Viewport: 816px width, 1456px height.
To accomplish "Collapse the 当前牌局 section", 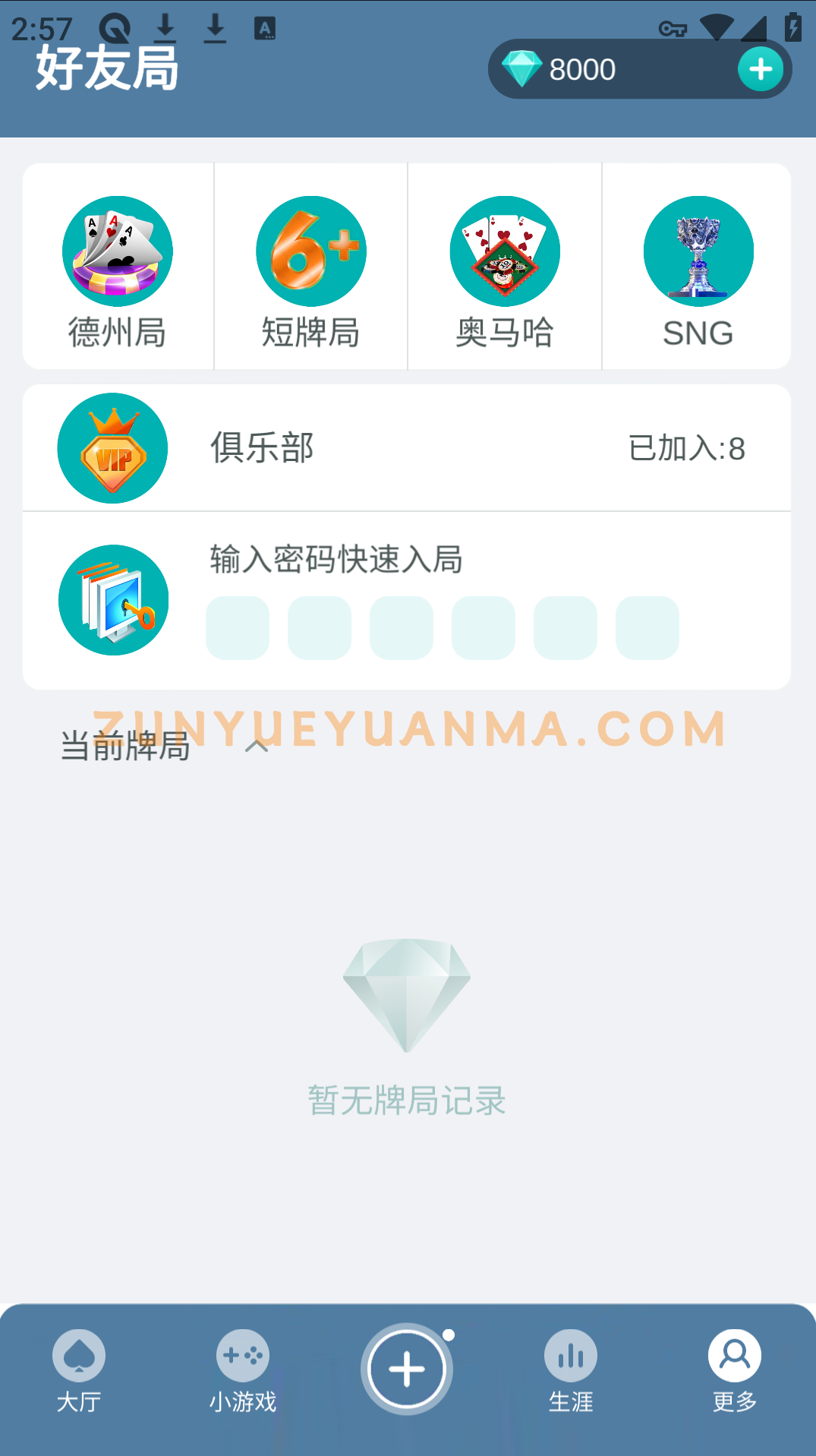I will (257, 747).
